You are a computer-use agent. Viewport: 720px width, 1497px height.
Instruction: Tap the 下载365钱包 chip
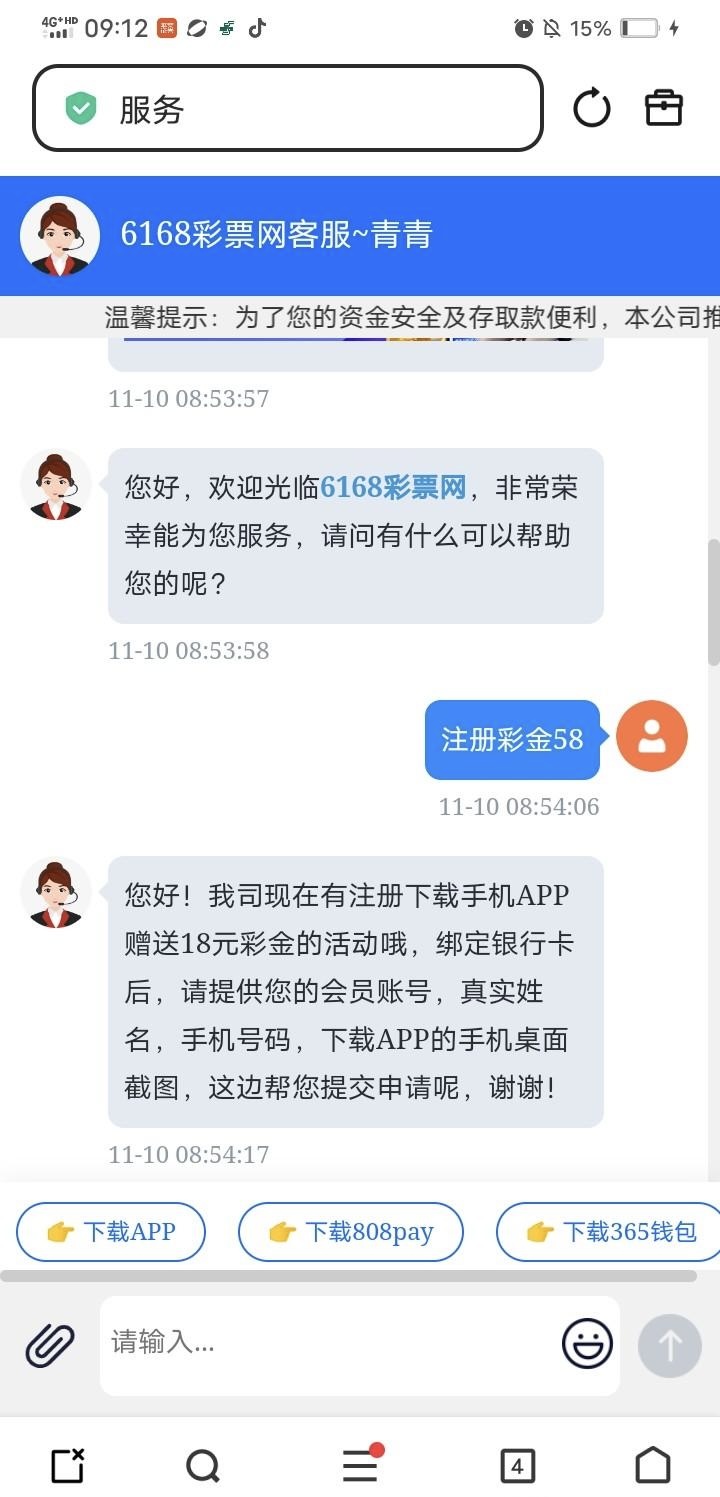[610, 1232]
